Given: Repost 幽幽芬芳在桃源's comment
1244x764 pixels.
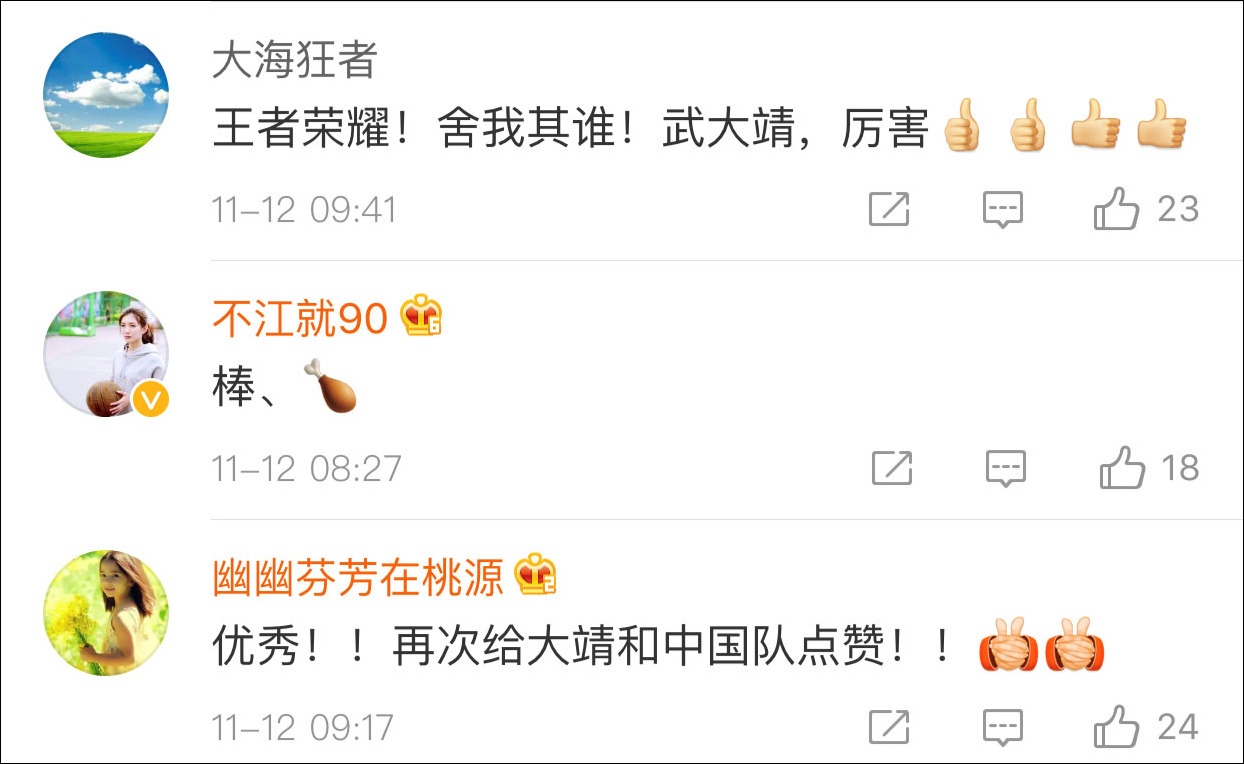Looking at the screenshot, I should [x=889, y=727].
